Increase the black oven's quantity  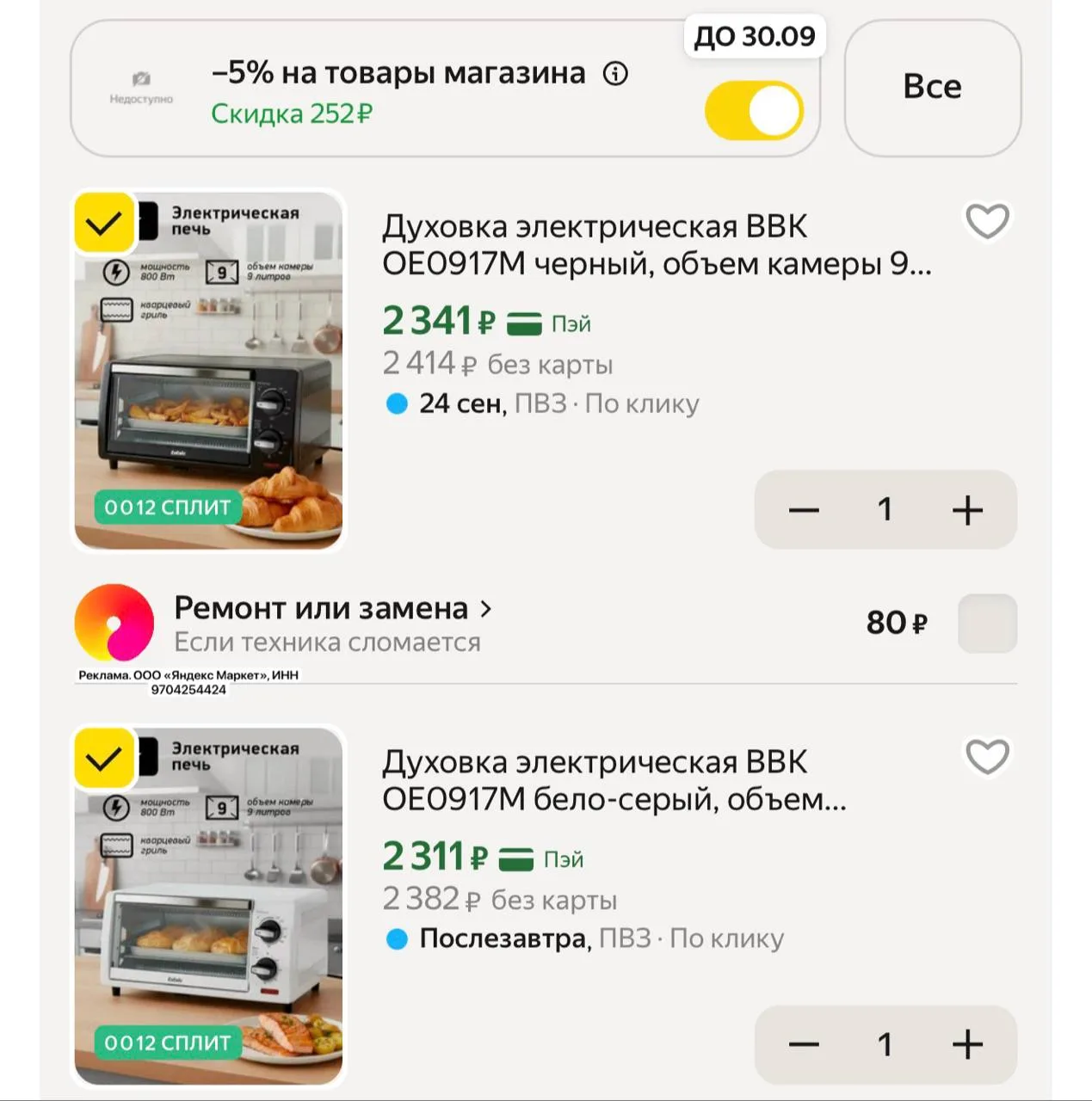point(967,510)
